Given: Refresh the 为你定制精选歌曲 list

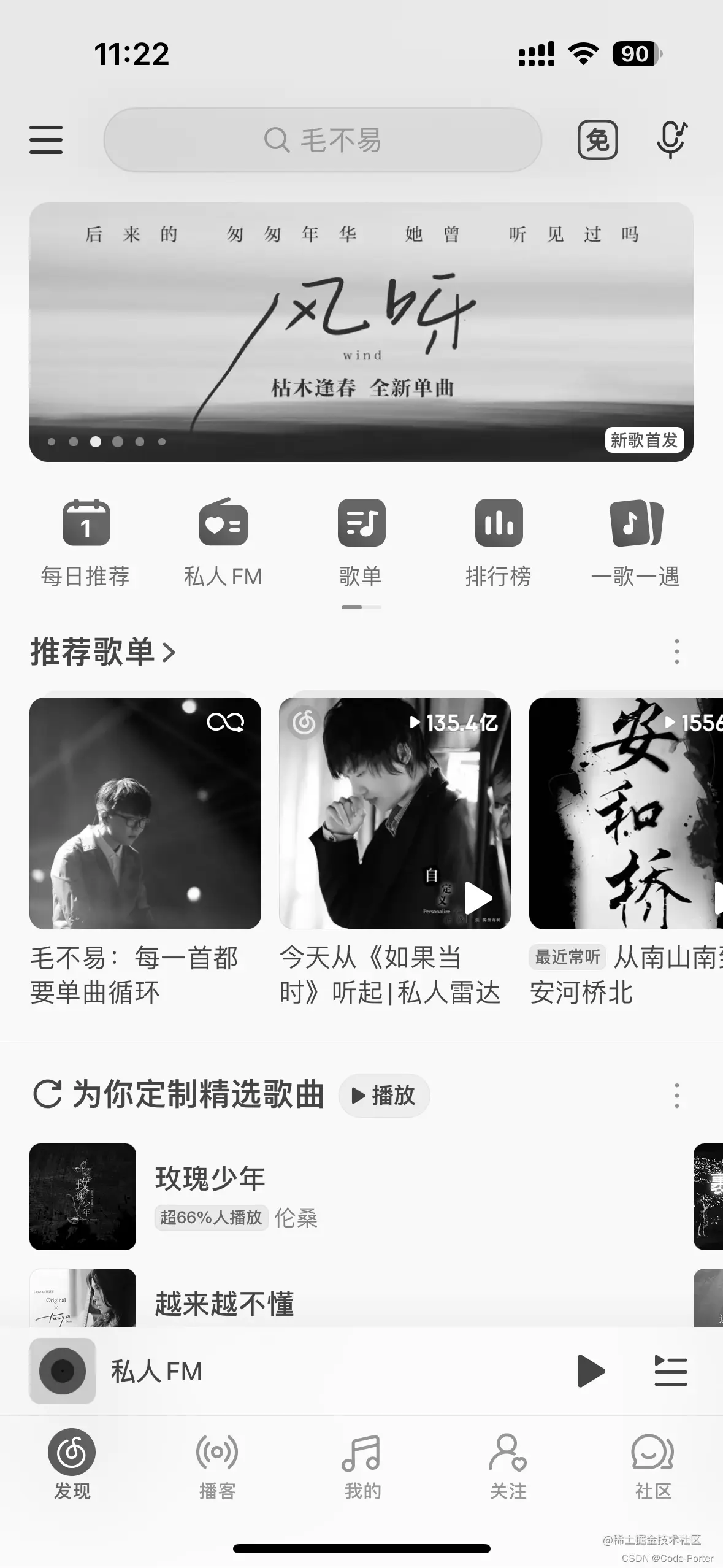Looking at the screenshot, I should (x=47, y=1095).
